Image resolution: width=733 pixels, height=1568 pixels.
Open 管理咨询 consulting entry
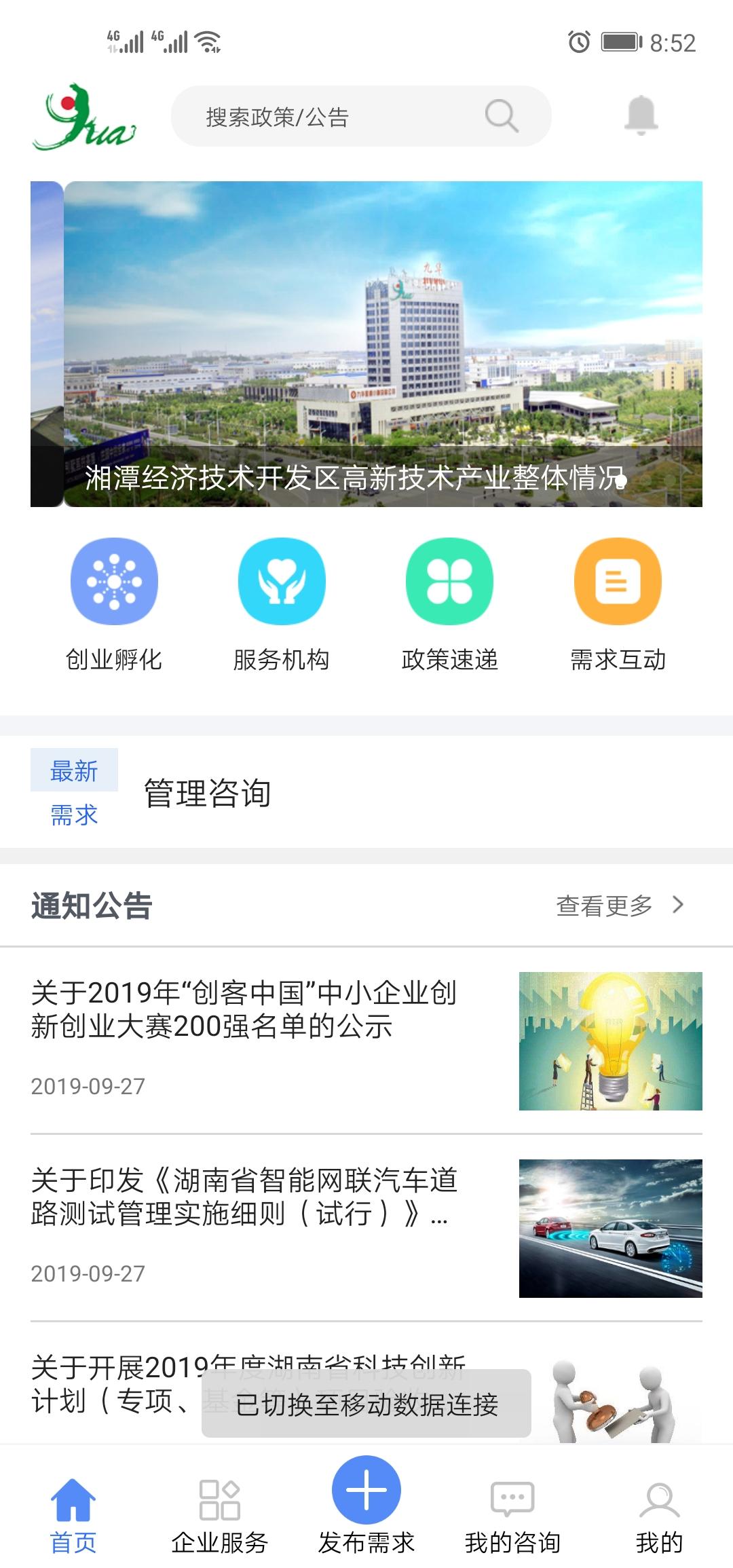coord(205,794)
